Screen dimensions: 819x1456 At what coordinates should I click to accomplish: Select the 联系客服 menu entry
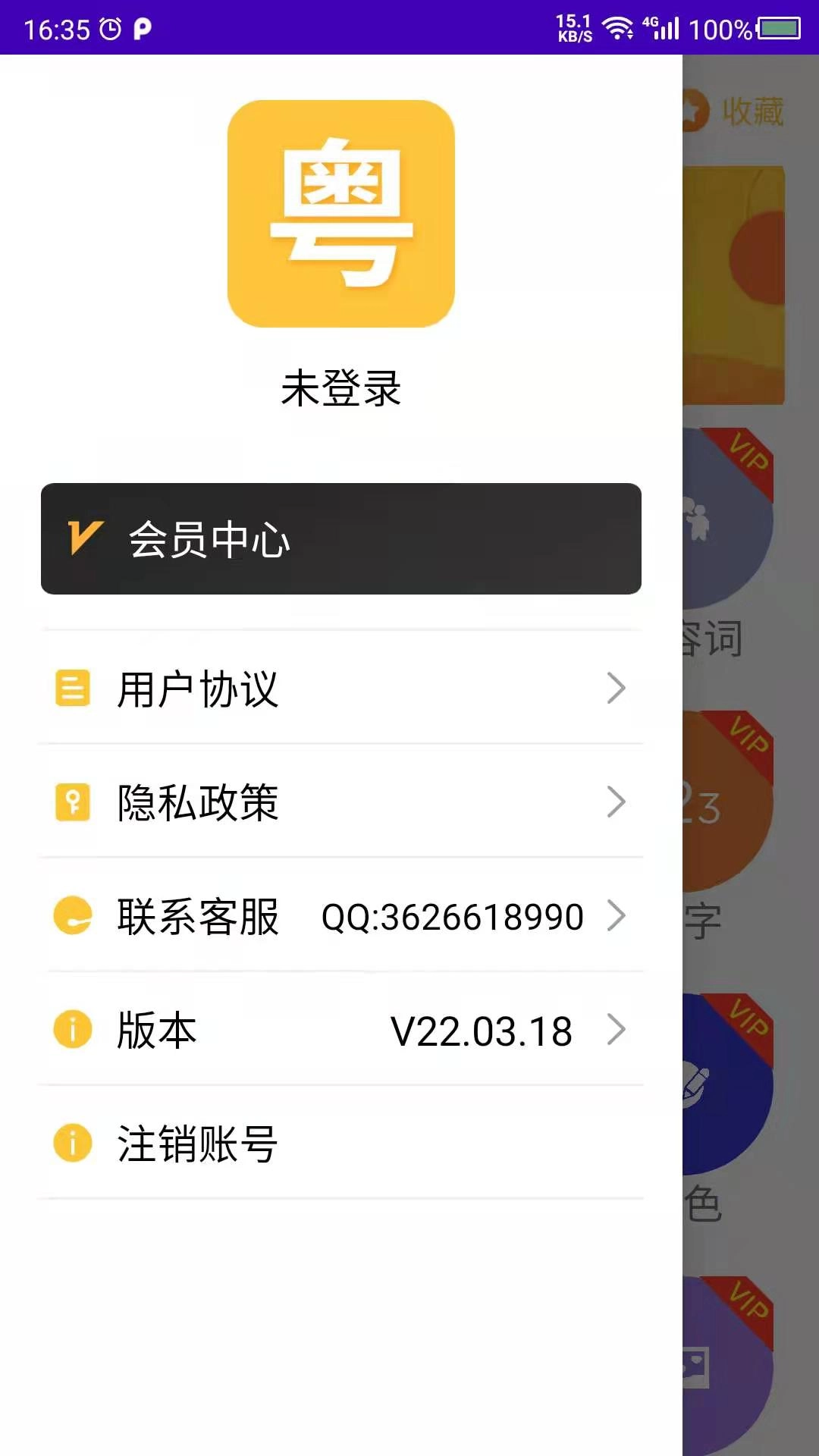tap(197, 916)
